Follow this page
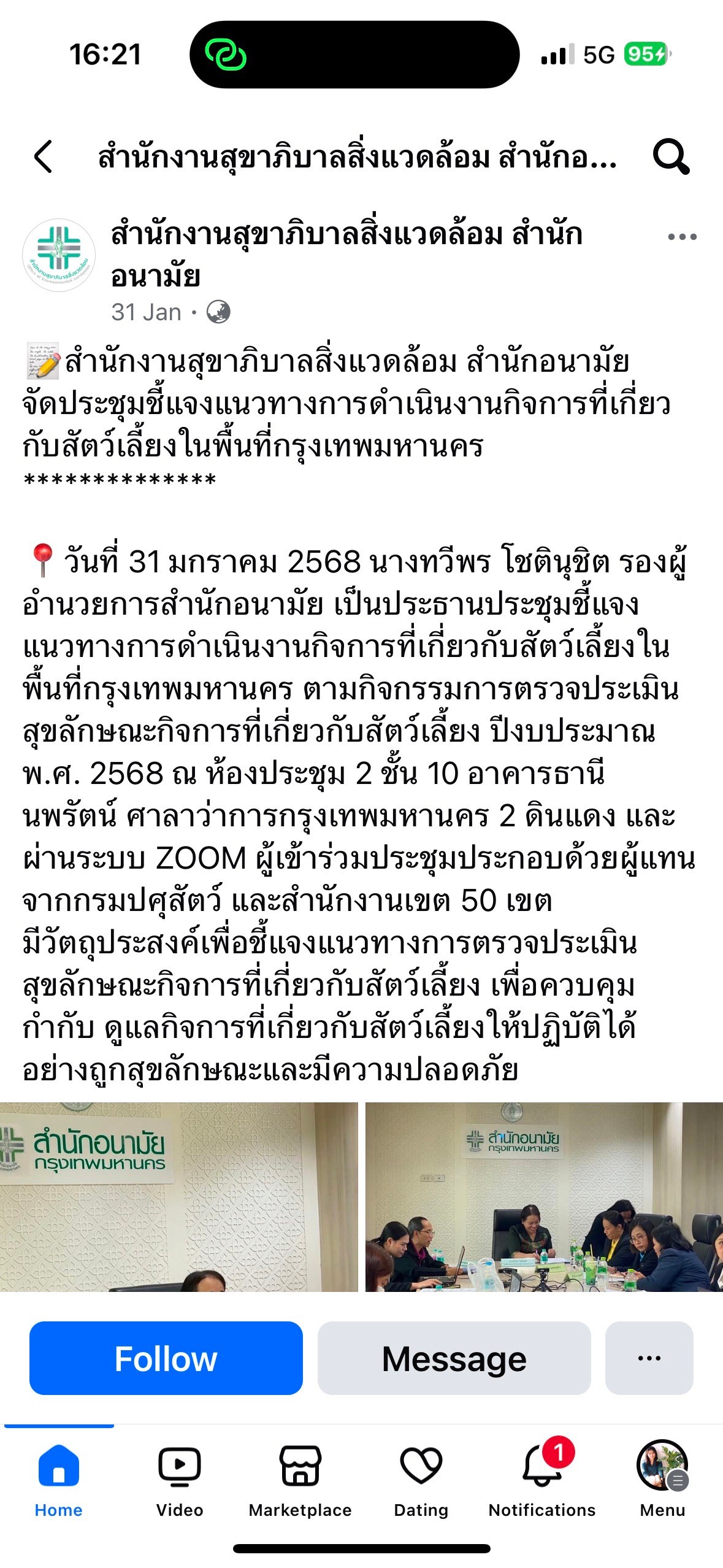 166,1358
